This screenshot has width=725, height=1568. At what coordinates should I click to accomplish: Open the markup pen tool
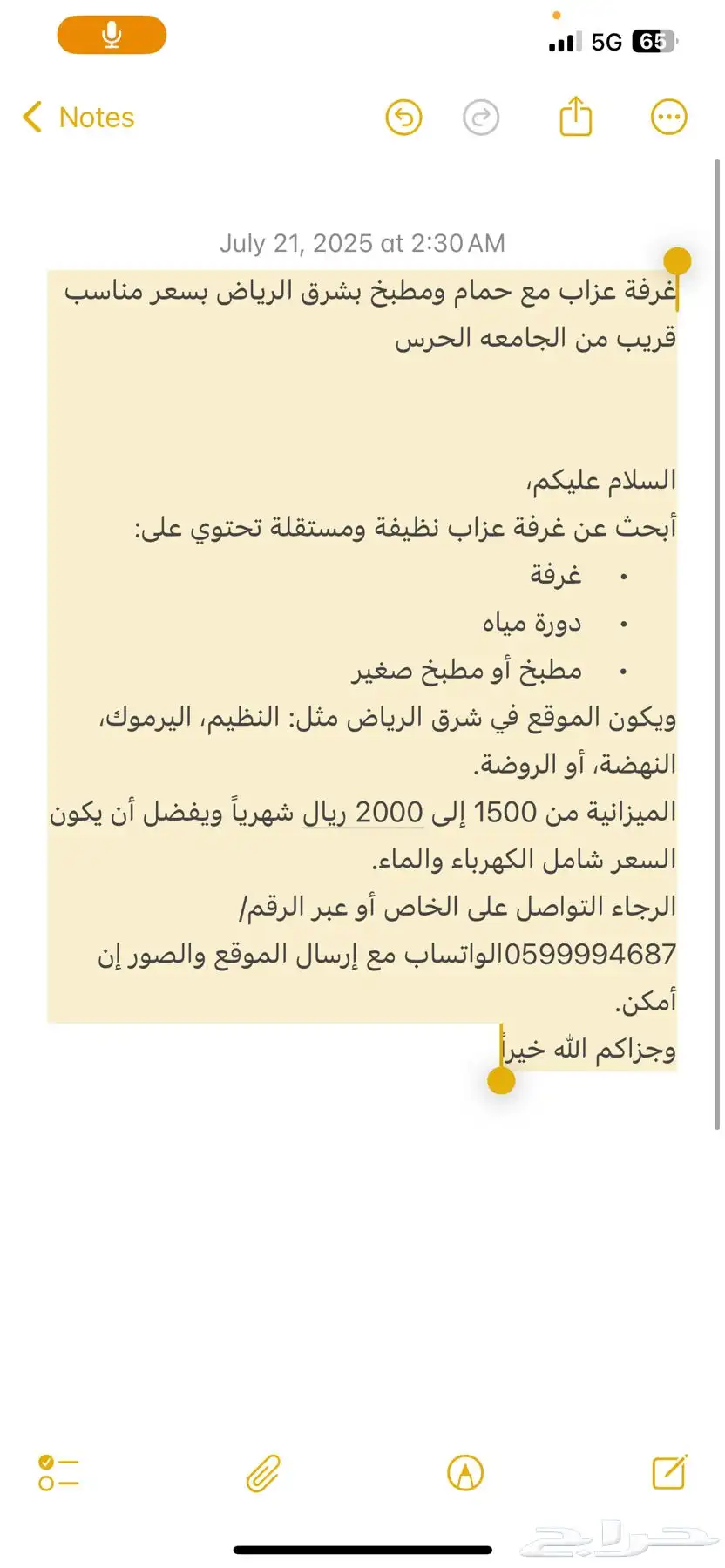(465, 1473)
